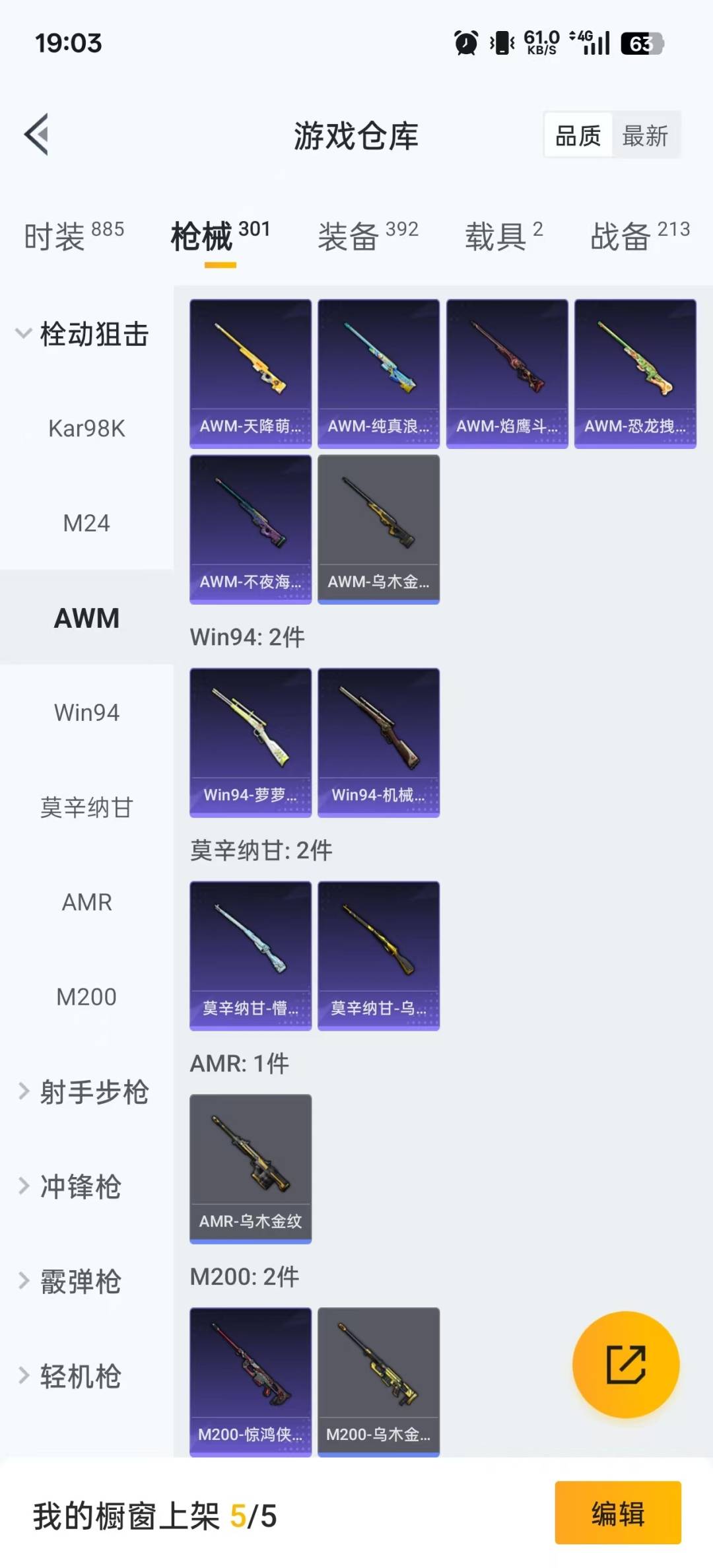
Task: Select Kar98K in the side list
Action: pyautogui.click(x=86, y=428)
